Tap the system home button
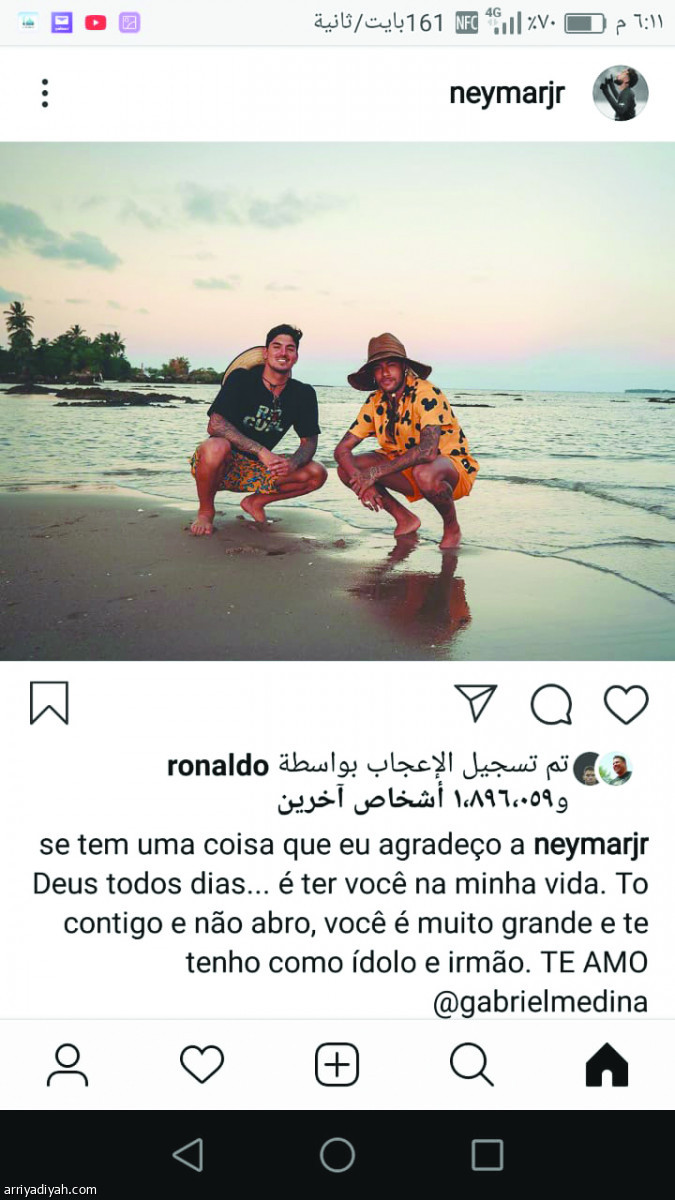 tap(337, 1155)
